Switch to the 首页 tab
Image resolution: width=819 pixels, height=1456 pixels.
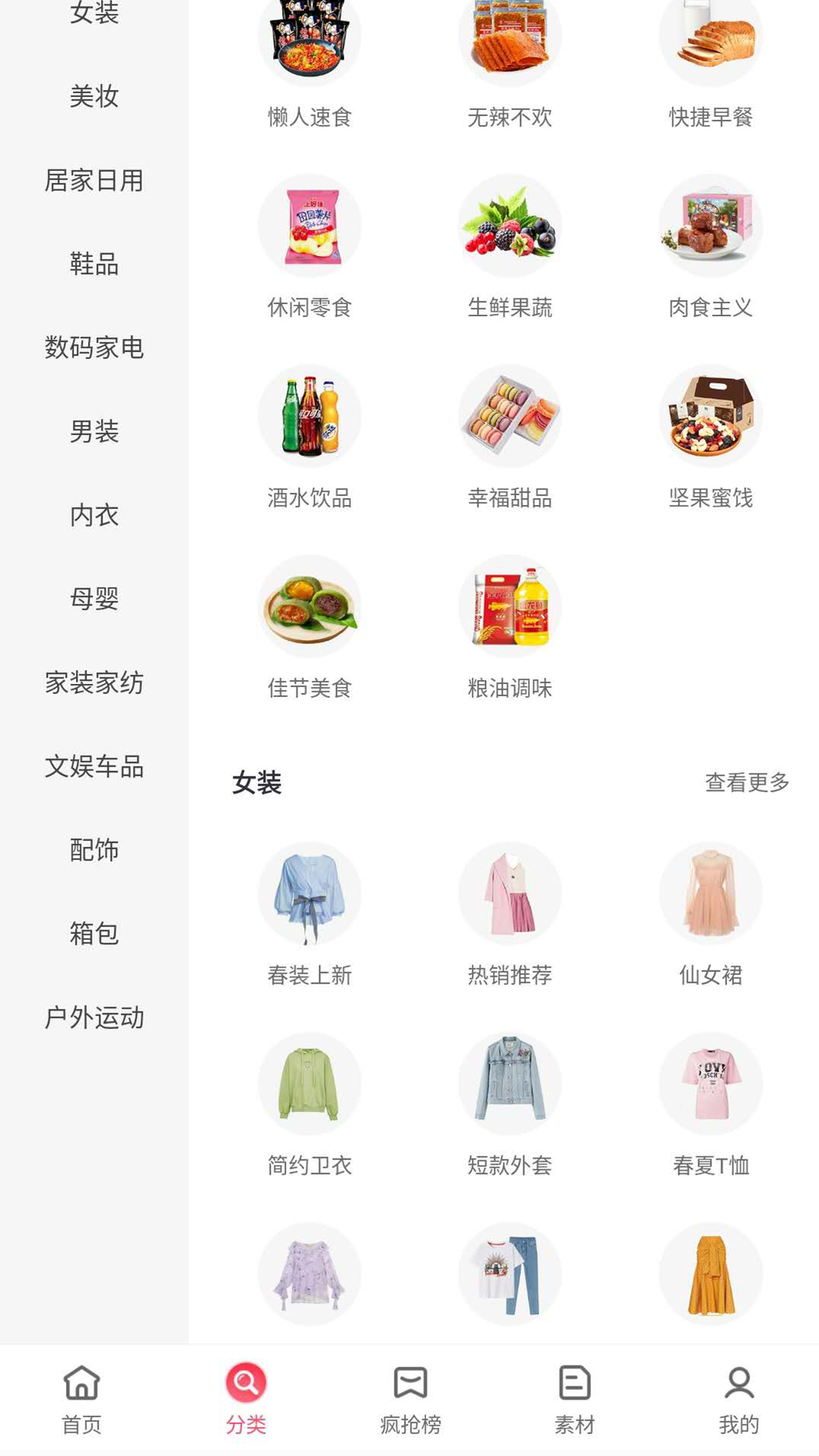tap(81, 1400)
